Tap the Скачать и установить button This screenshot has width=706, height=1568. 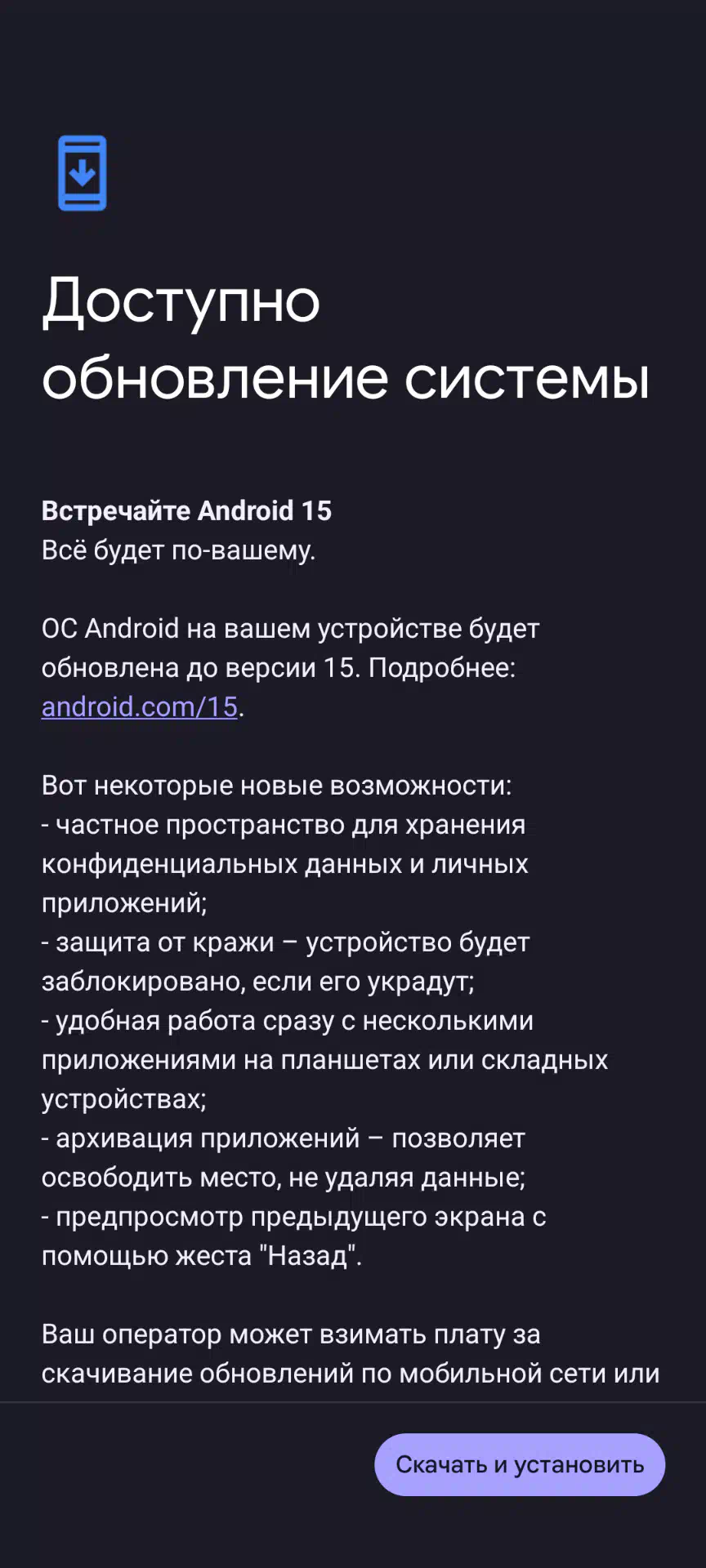coord(520,1464)
